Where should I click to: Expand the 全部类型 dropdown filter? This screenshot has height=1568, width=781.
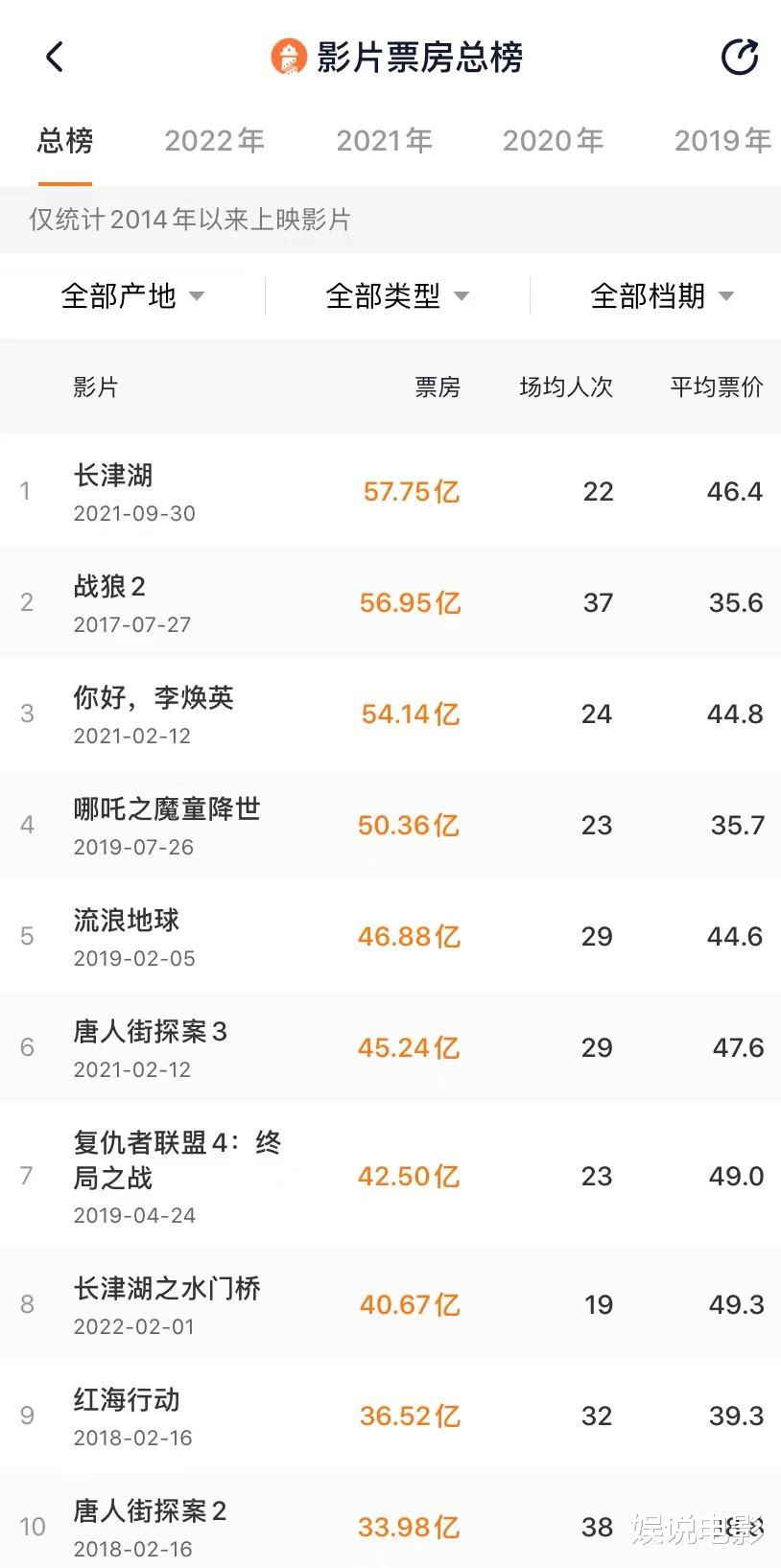[x=397, y=295]
